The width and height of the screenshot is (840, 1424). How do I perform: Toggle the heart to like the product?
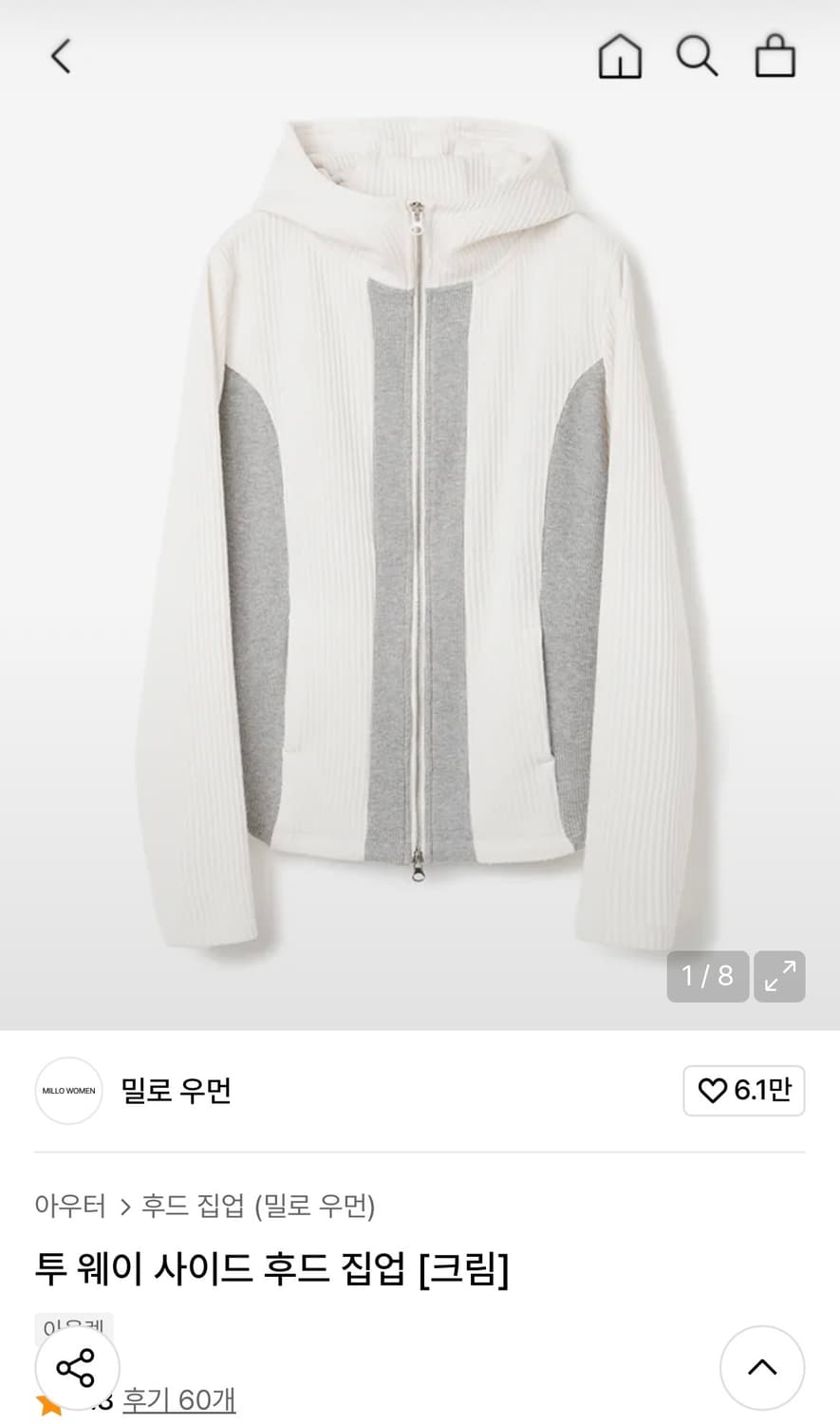pyautogui.click(x=713, y=1091)
